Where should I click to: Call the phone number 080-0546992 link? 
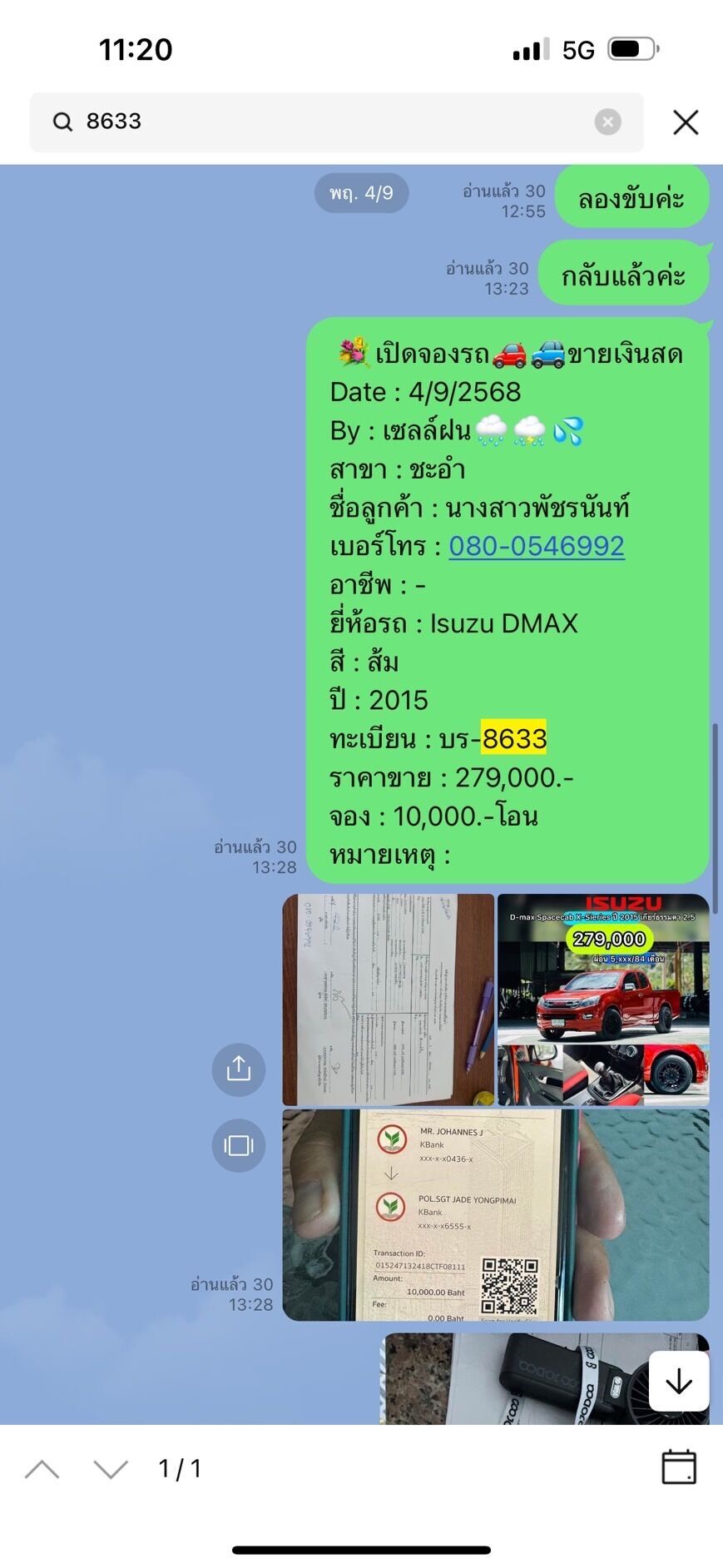[x=537, y=546]
